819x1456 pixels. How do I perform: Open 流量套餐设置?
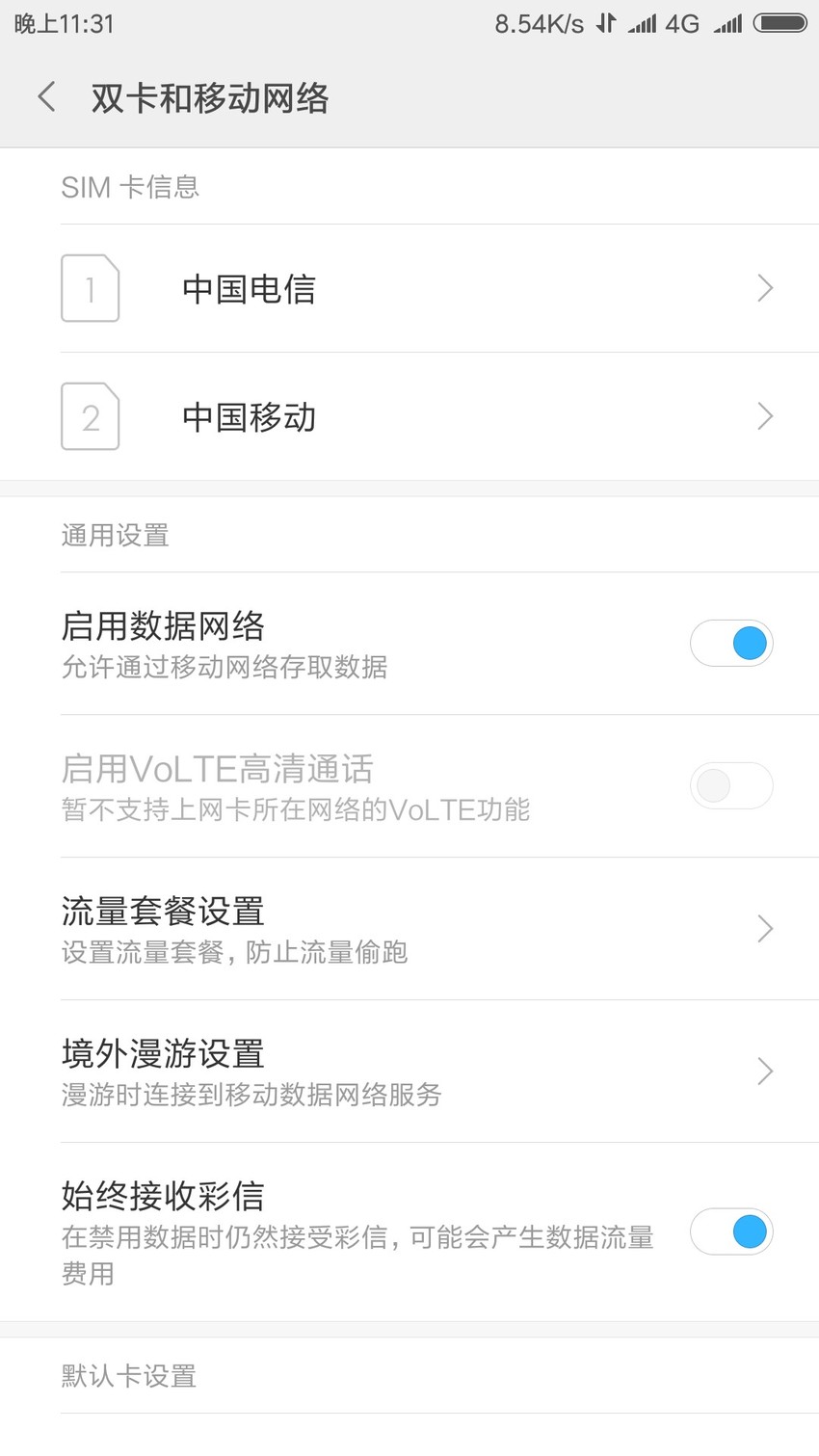(409, 929)
